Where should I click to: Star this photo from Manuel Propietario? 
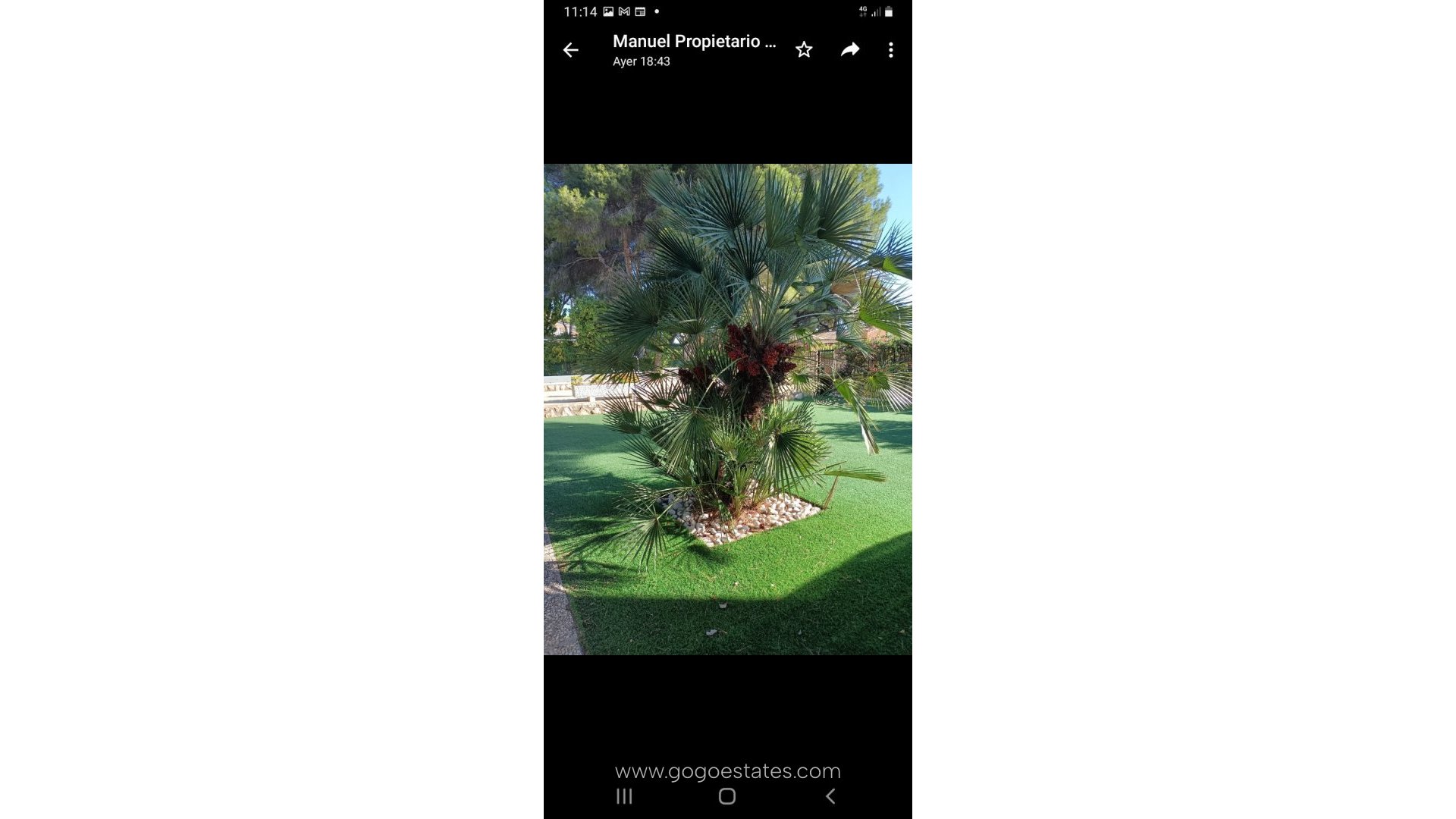(x=804, y=50)
